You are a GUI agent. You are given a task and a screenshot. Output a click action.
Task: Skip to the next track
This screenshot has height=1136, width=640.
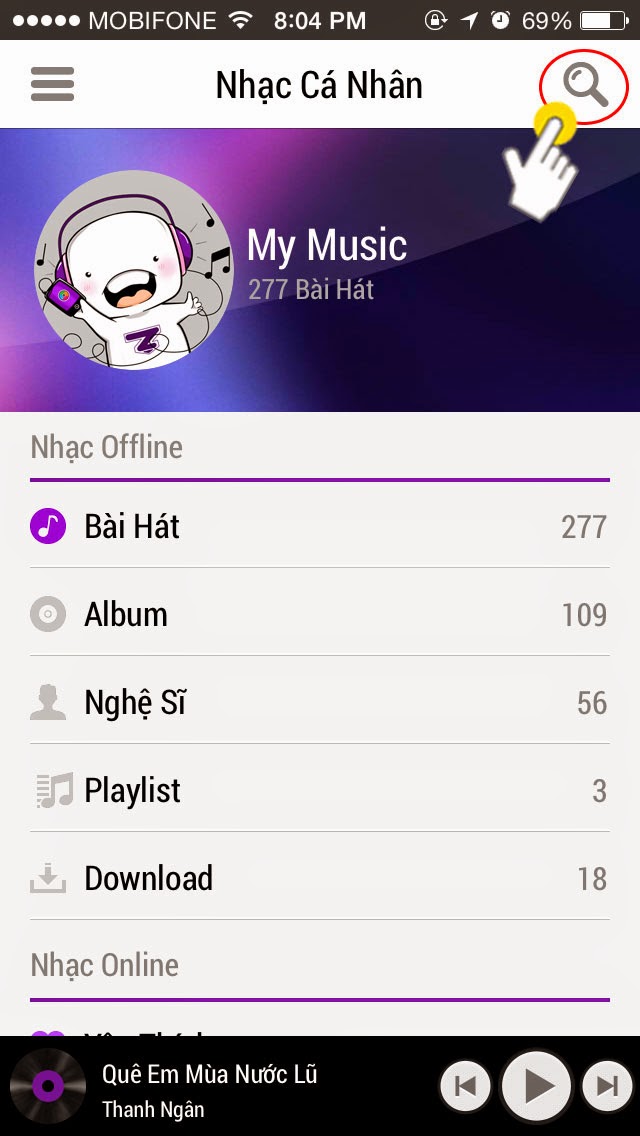point(606,1086)
